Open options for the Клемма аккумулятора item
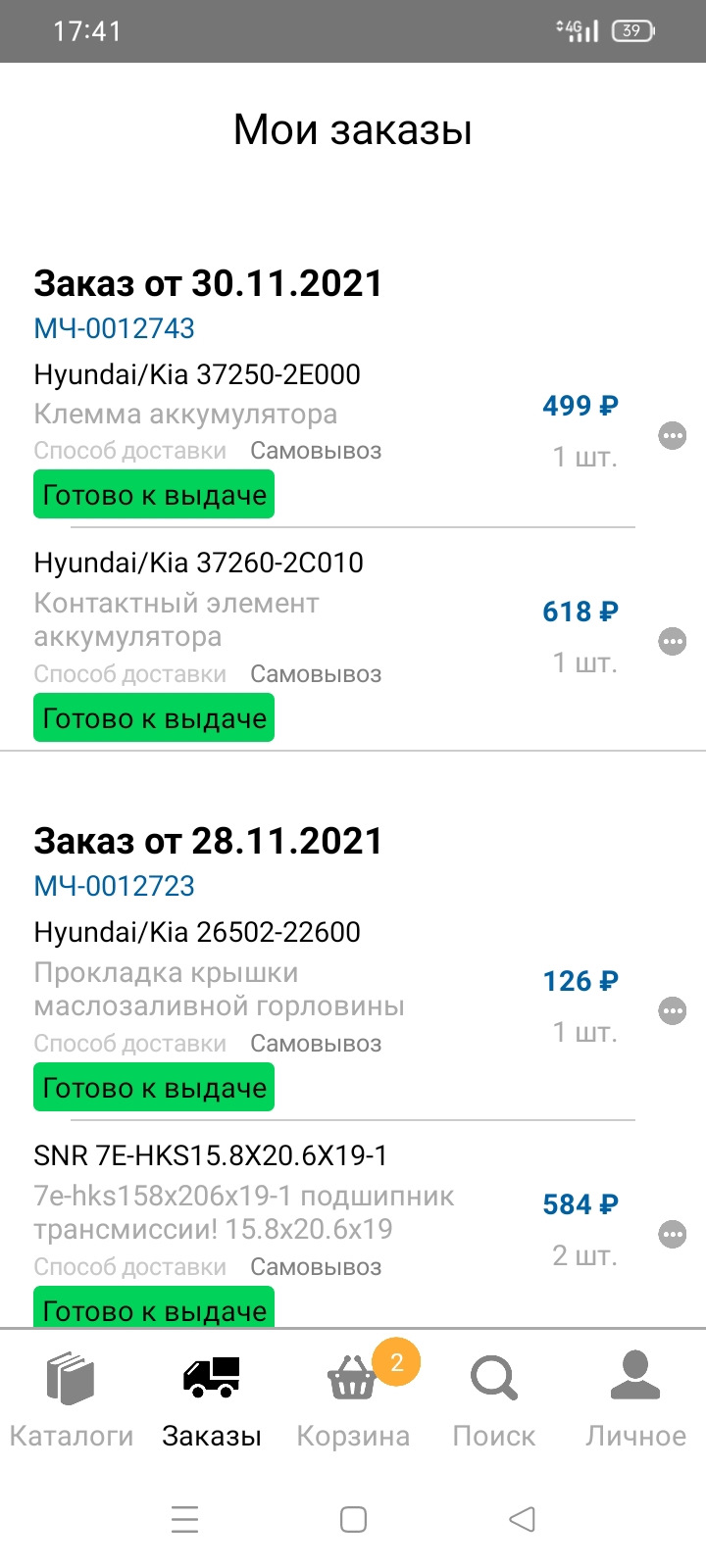The width and height of the screenshot is (706, 1568). pyautogui.click(x=673, y=435)
